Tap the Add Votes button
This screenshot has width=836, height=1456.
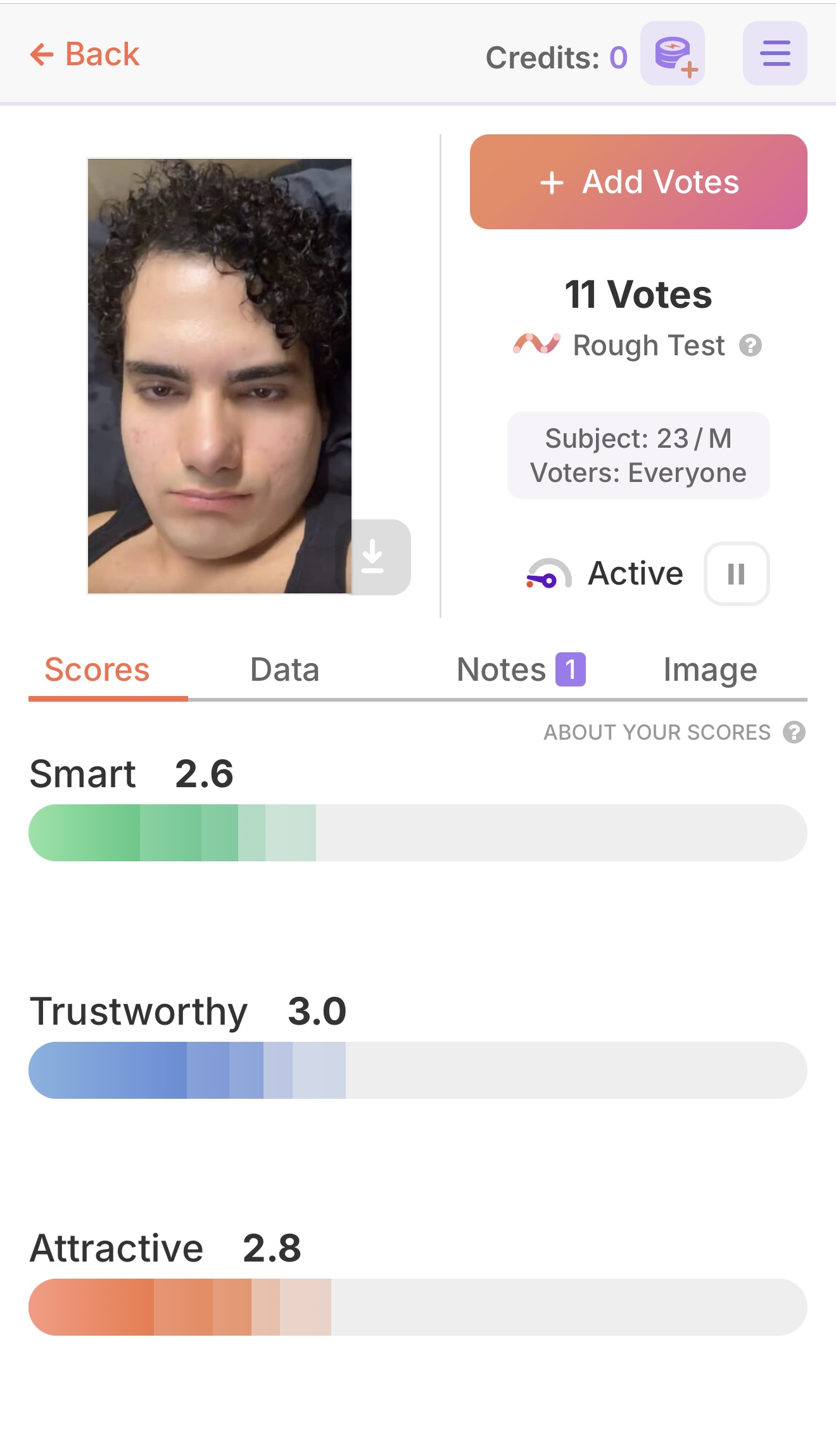click(638, 182)
